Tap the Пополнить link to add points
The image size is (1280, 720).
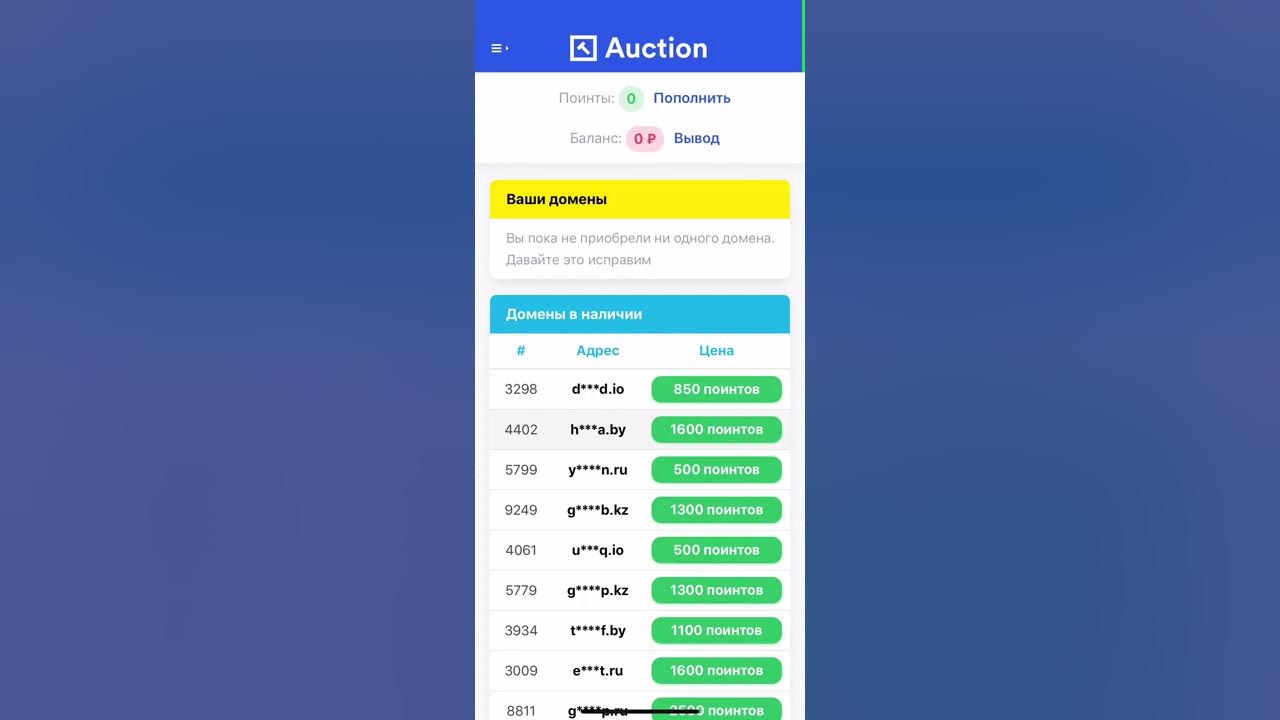692,98
